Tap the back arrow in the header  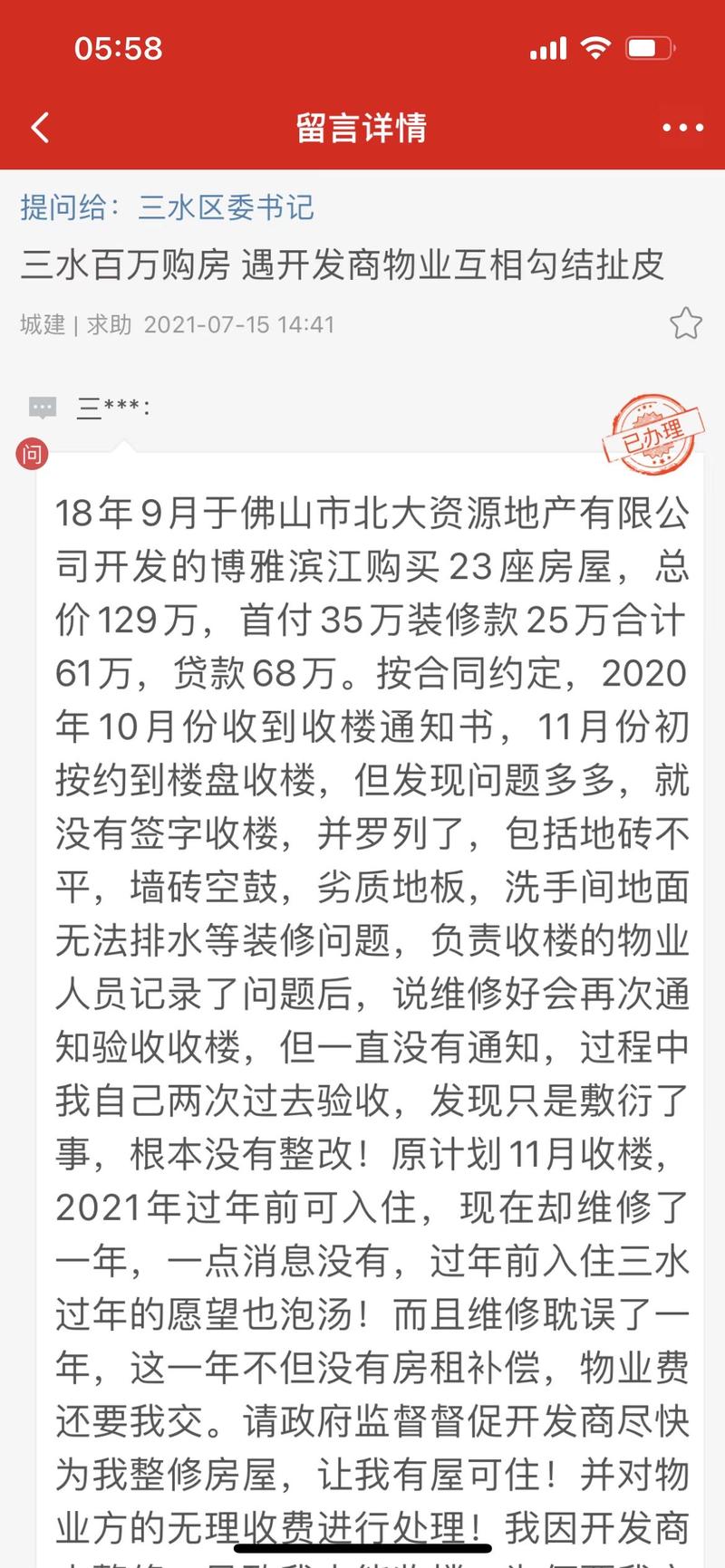(x=38, y=127)
